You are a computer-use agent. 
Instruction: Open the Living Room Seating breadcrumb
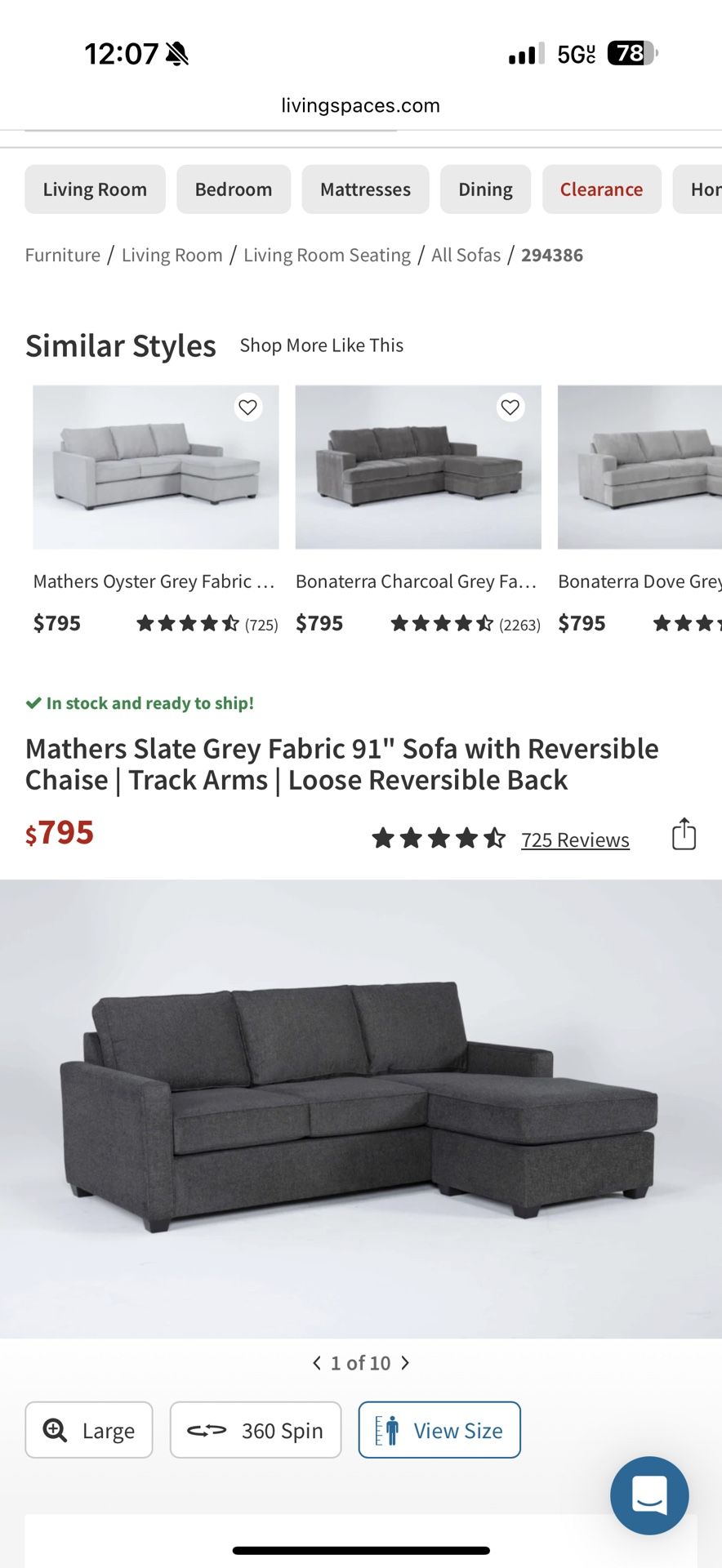point(327,256)
